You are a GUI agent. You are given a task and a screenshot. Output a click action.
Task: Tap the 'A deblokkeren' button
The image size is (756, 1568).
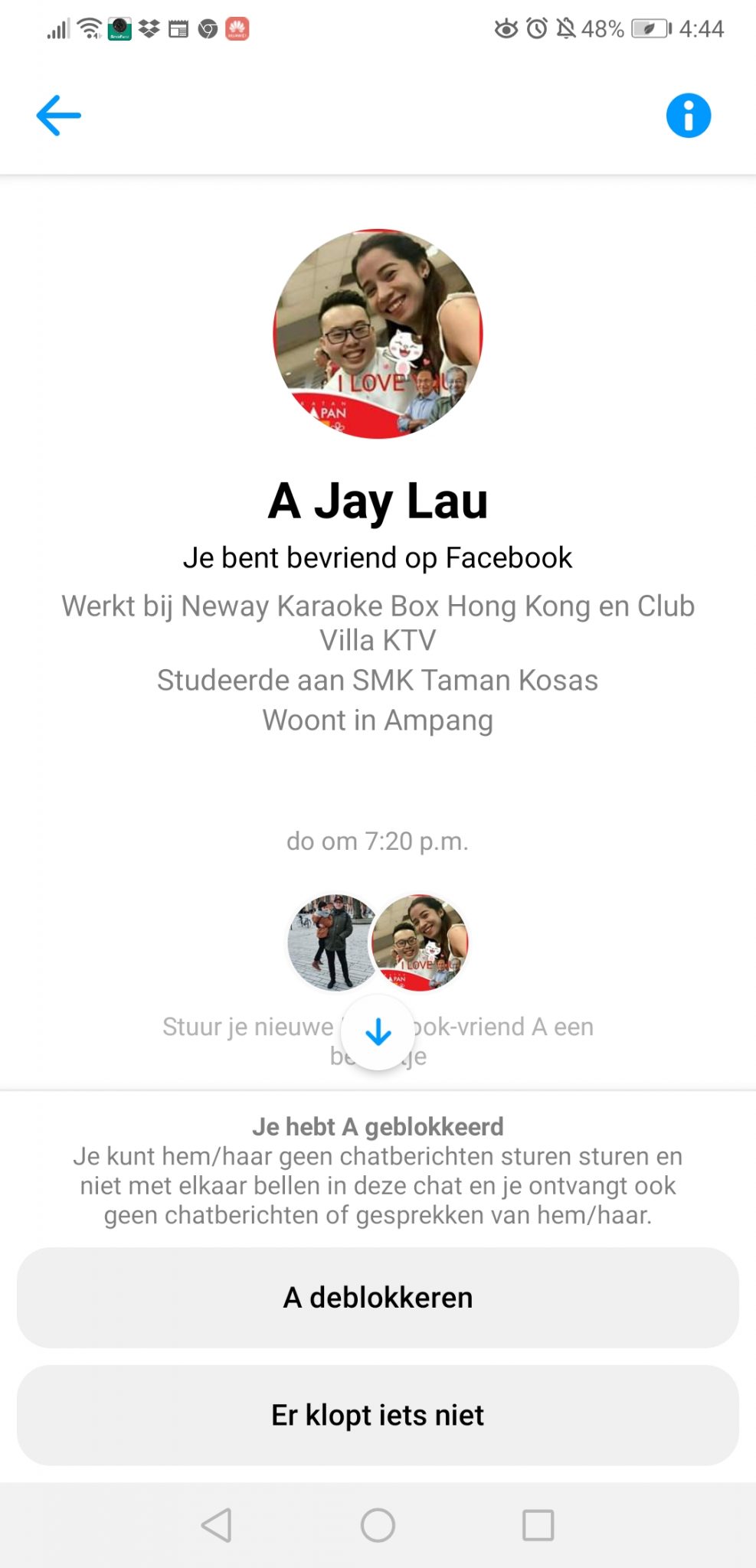378,1298
